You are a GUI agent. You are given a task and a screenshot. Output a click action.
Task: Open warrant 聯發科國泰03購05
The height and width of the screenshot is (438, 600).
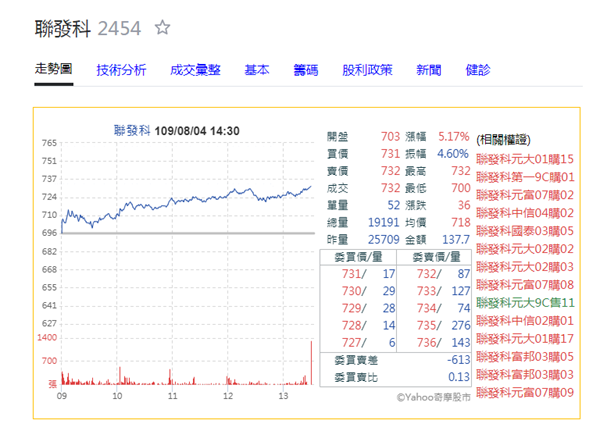[x=525, y=231]
